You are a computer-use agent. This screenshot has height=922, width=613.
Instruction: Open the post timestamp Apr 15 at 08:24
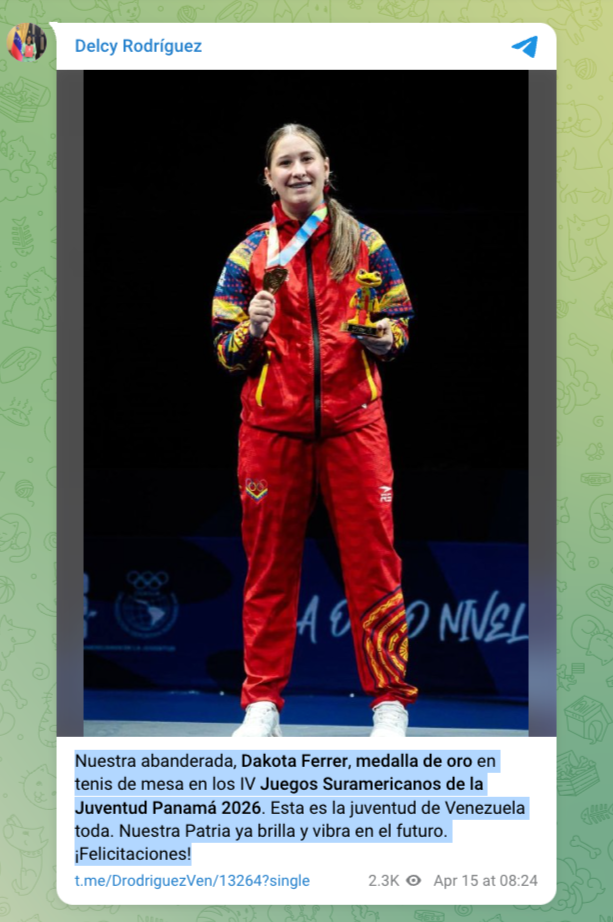coord(485,880)
